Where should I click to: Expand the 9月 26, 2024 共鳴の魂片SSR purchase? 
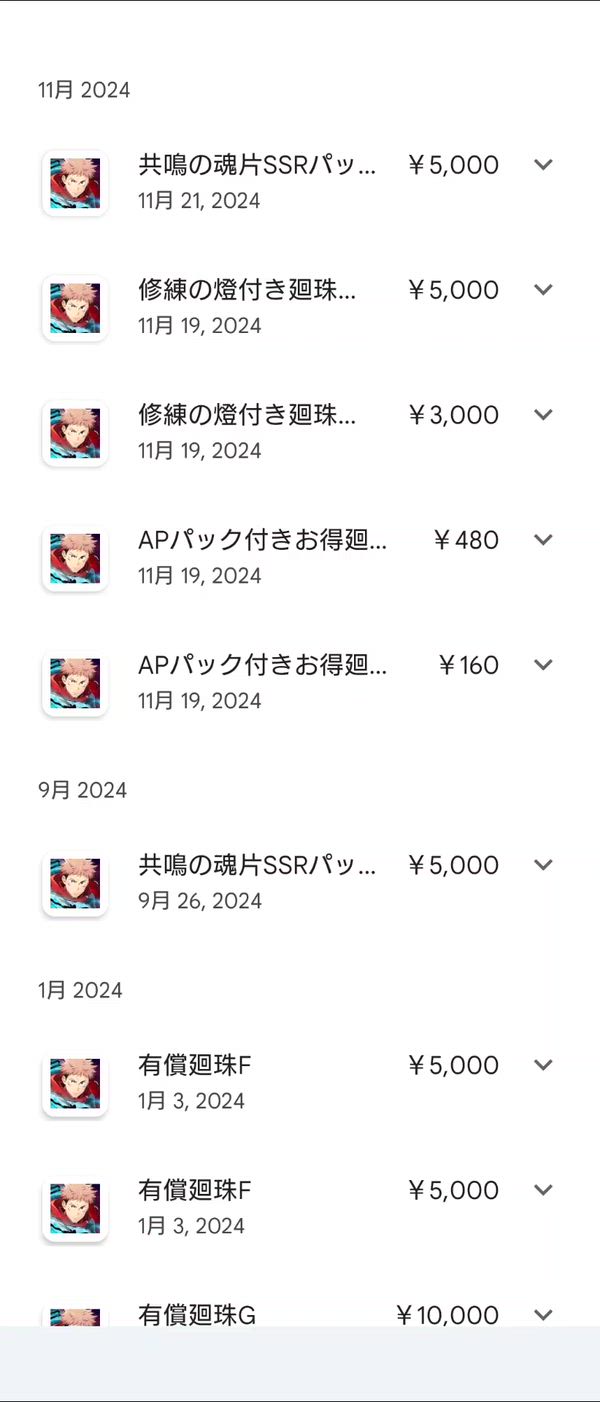coord(543,865)
